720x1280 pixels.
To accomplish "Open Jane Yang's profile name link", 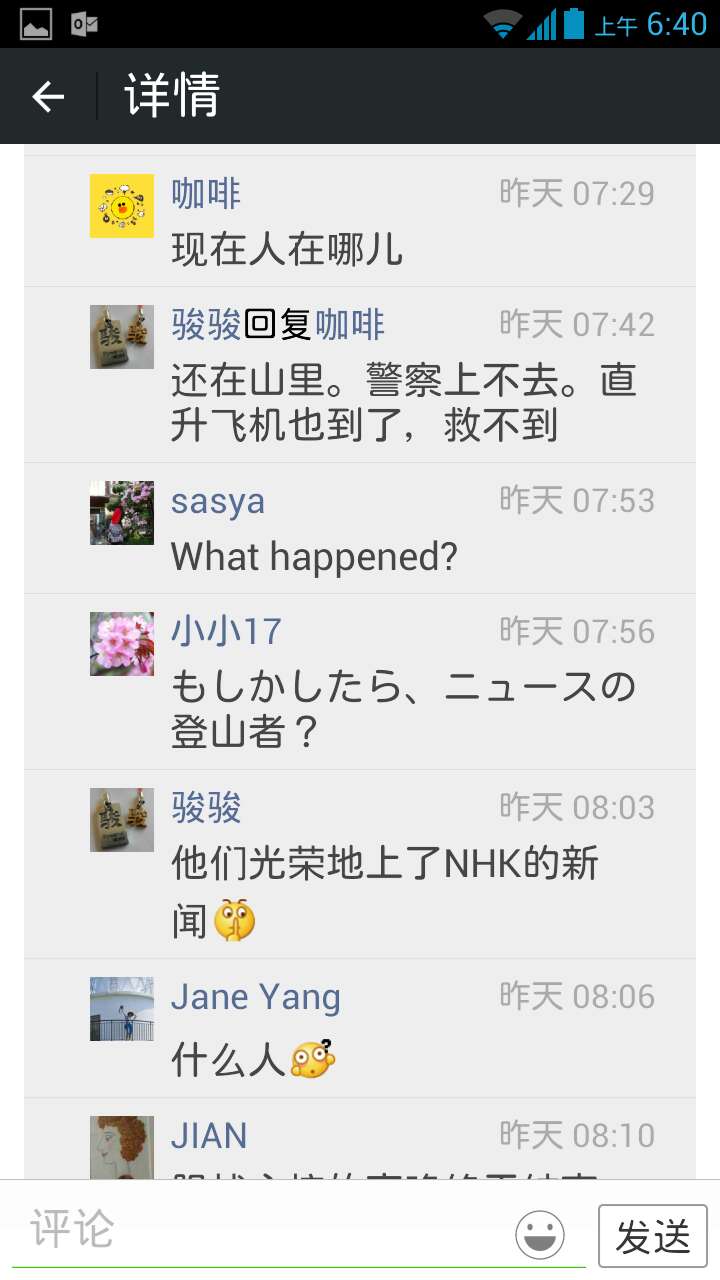I will click(256, 997).
